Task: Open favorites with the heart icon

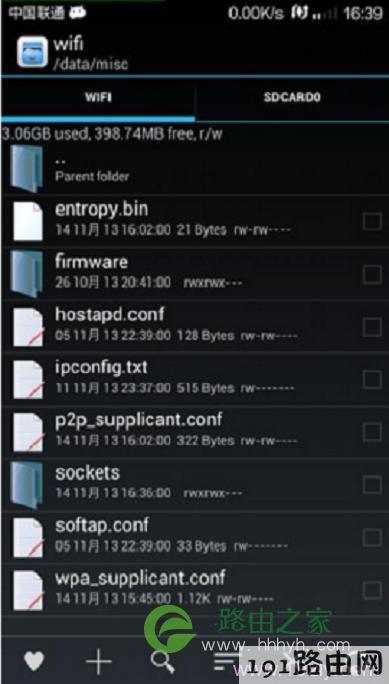Action: pos(34,662)
